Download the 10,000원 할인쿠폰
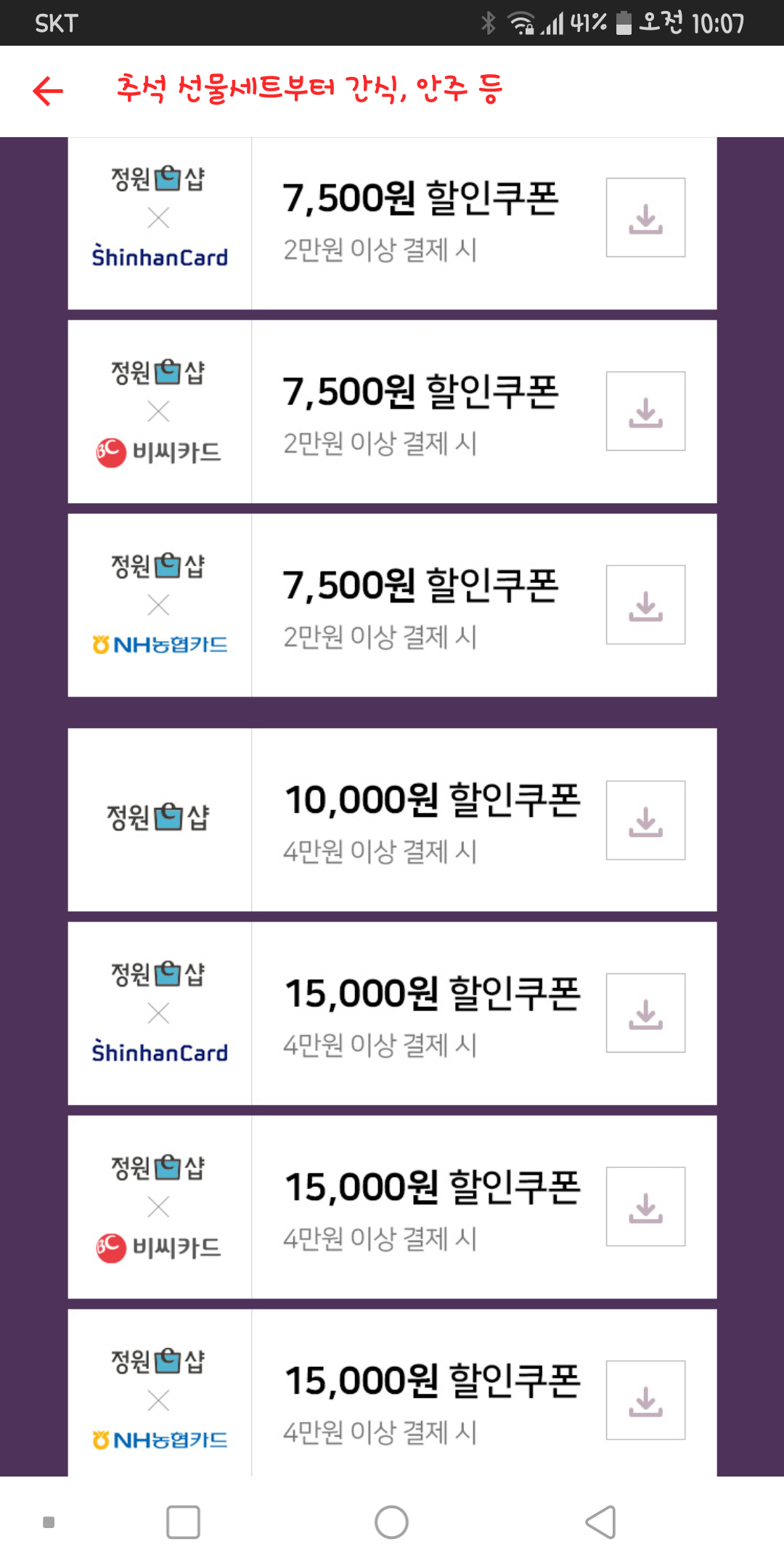The width and height of the screenshot is (784, 1568). click(x=645, y=820)
